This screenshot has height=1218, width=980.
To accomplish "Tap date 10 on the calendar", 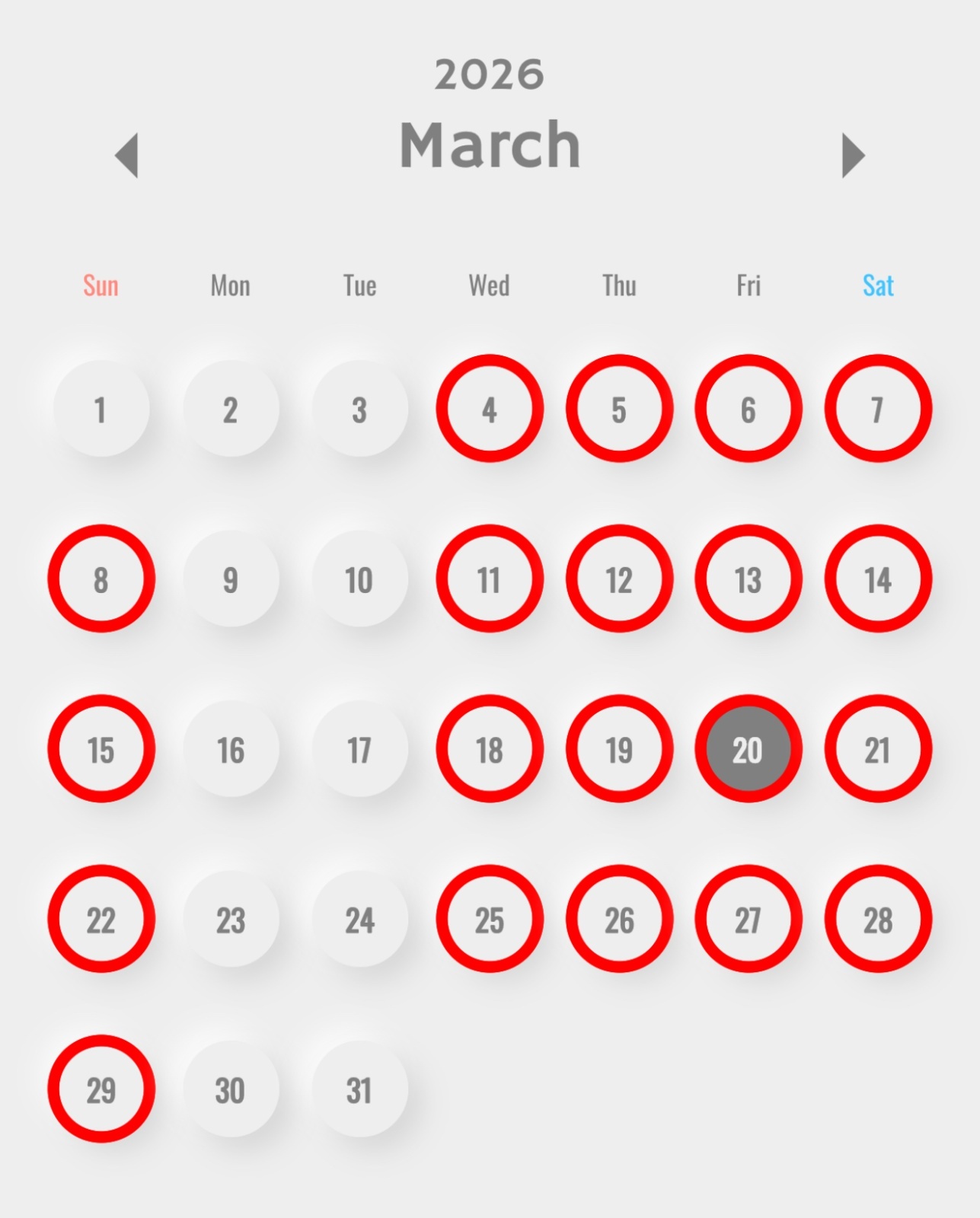I will pyautogui.click(x=359, y=579).
